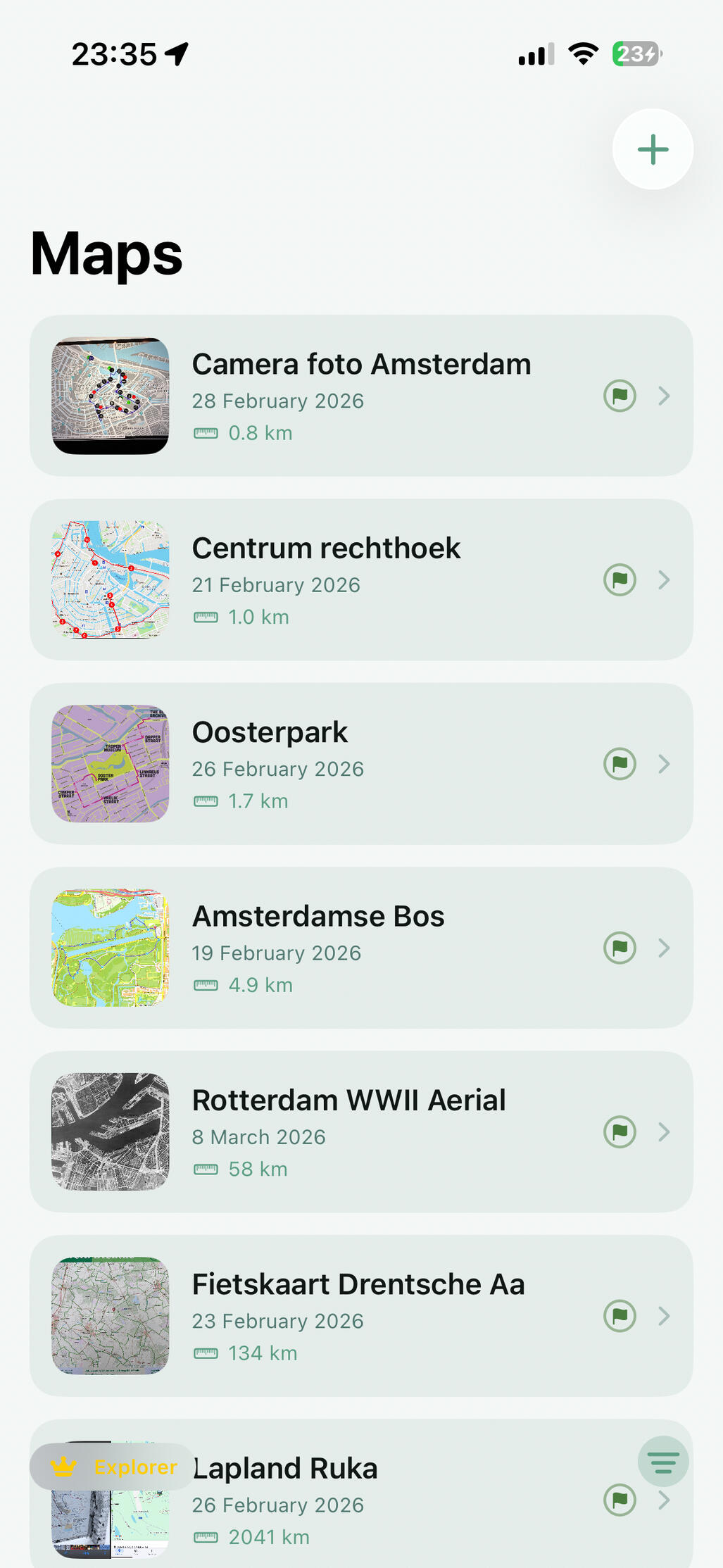Expand the Oosterpark entry using its chevron

click(664, 764)
